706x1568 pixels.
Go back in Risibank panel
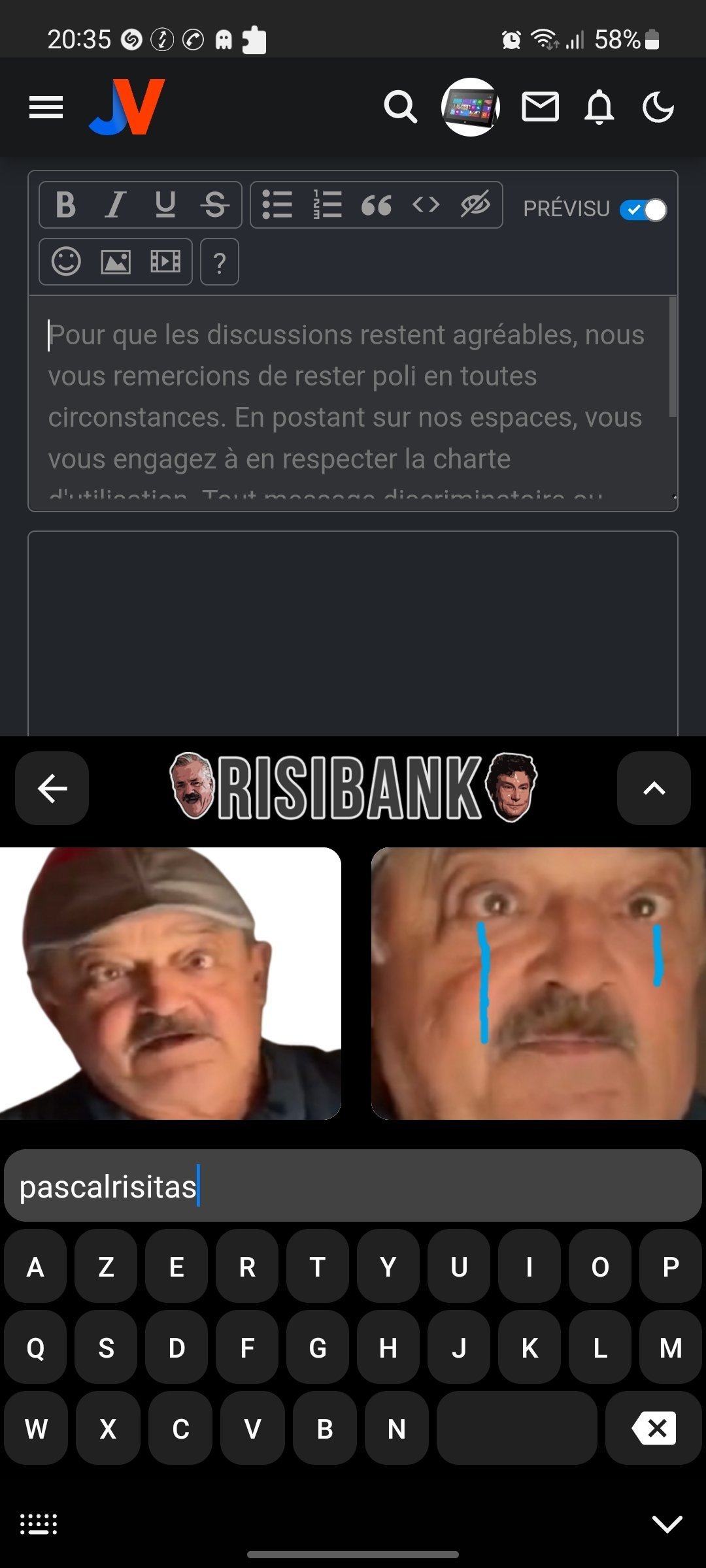pyautogui.click(x=52, y=788)
